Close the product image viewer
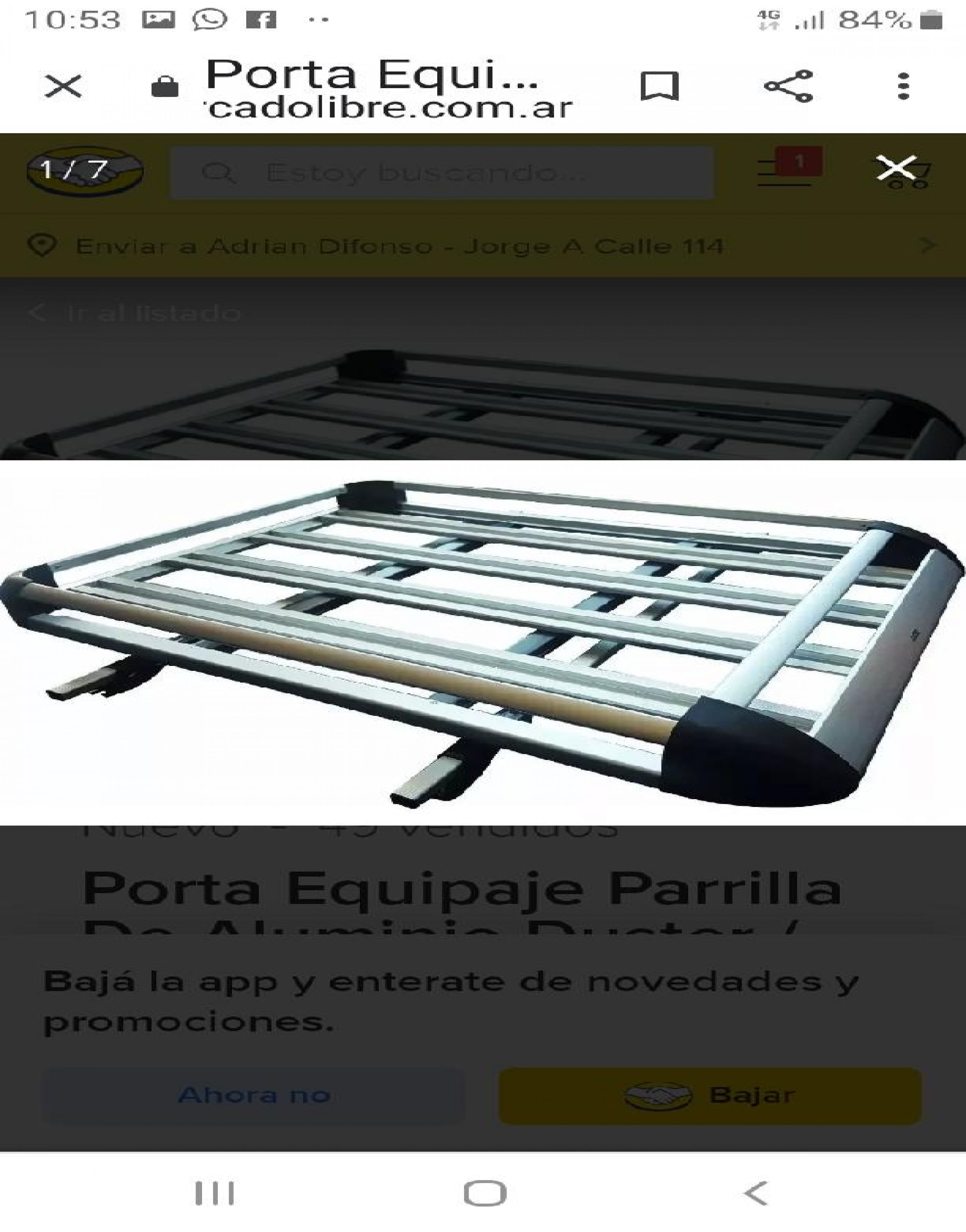The height and width of the screenshot is (1232, 966). click(x=896, y=168)
